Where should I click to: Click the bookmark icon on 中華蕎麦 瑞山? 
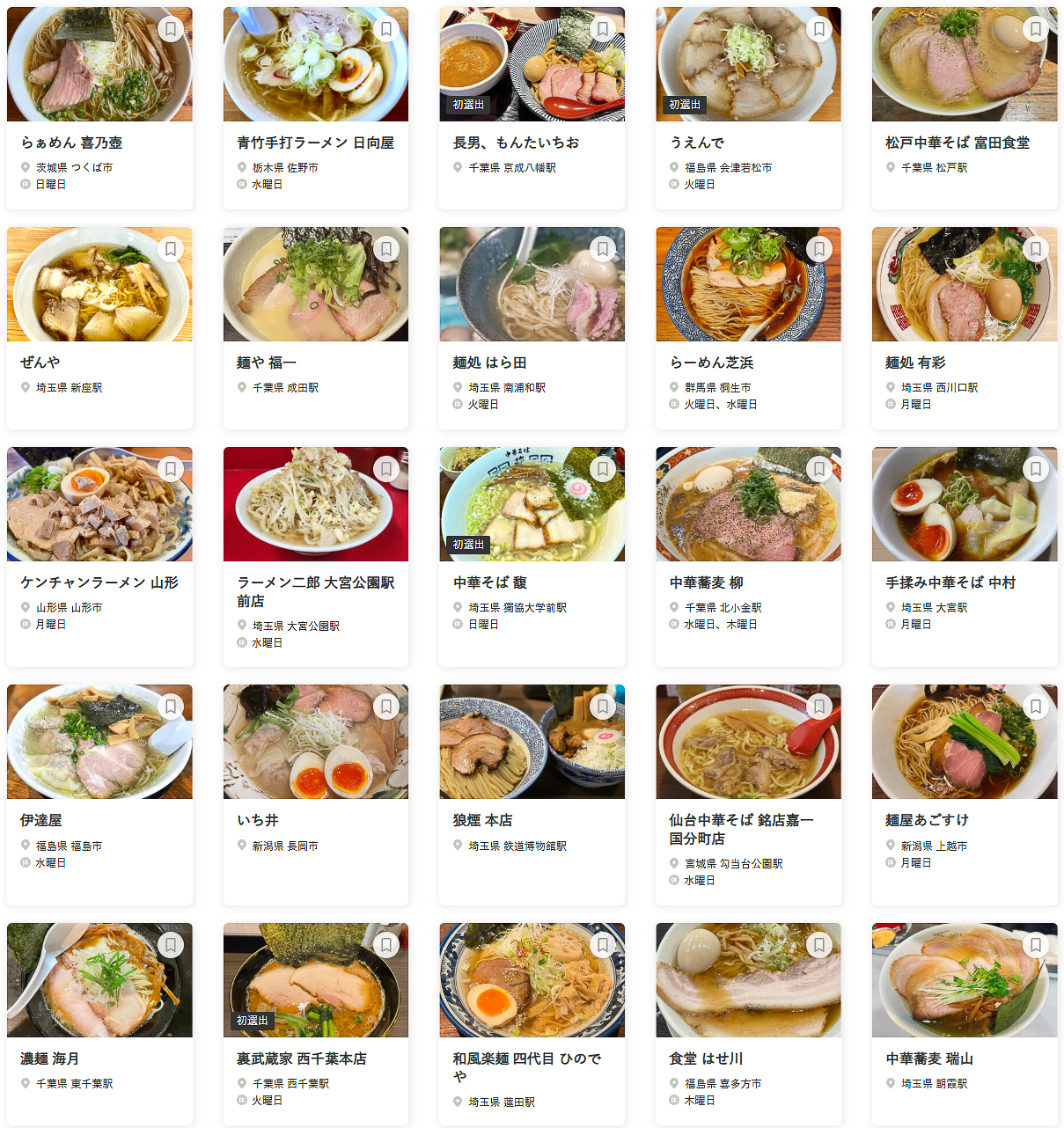tap(1037, 945)
